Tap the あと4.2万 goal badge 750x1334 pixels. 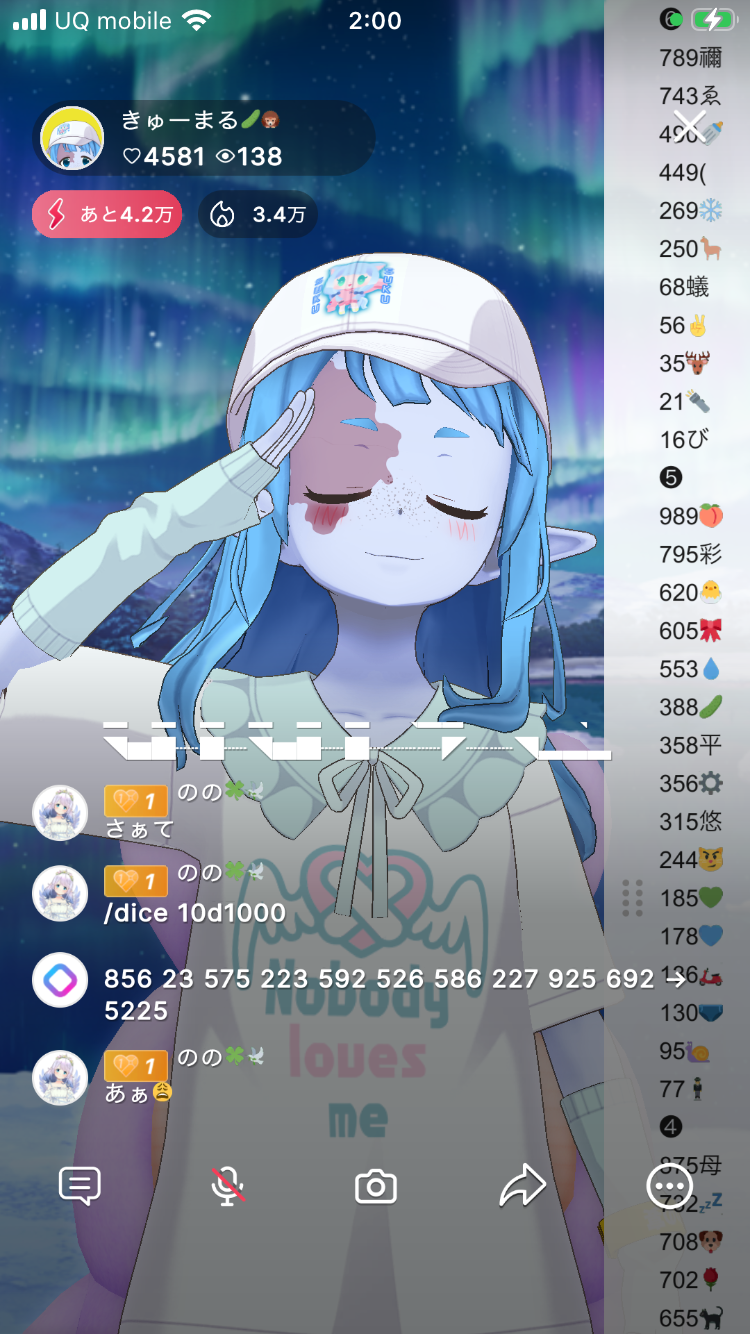[107, 214]
